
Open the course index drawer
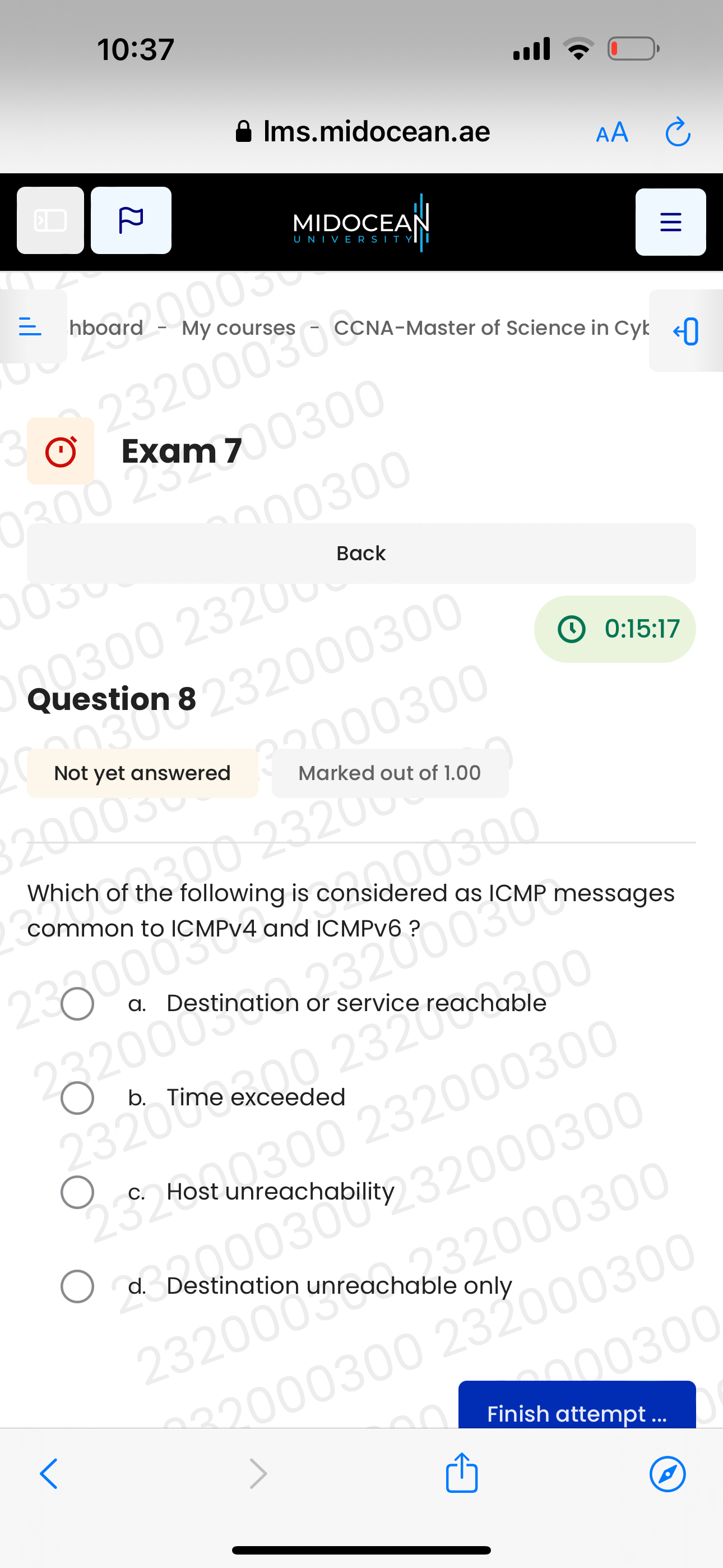[30, 327]
